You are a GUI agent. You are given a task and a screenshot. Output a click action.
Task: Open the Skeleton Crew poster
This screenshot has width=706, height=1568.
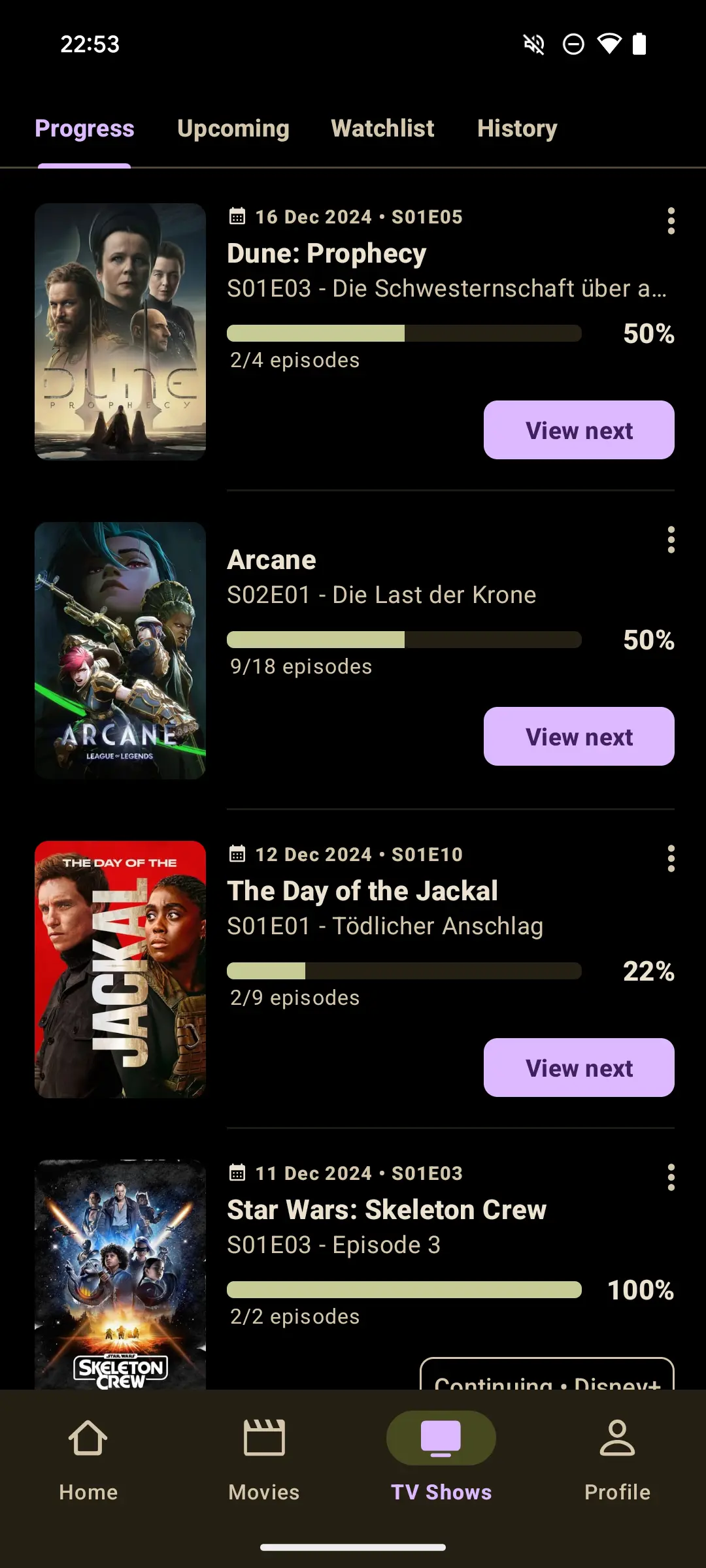pos(120,1274)
